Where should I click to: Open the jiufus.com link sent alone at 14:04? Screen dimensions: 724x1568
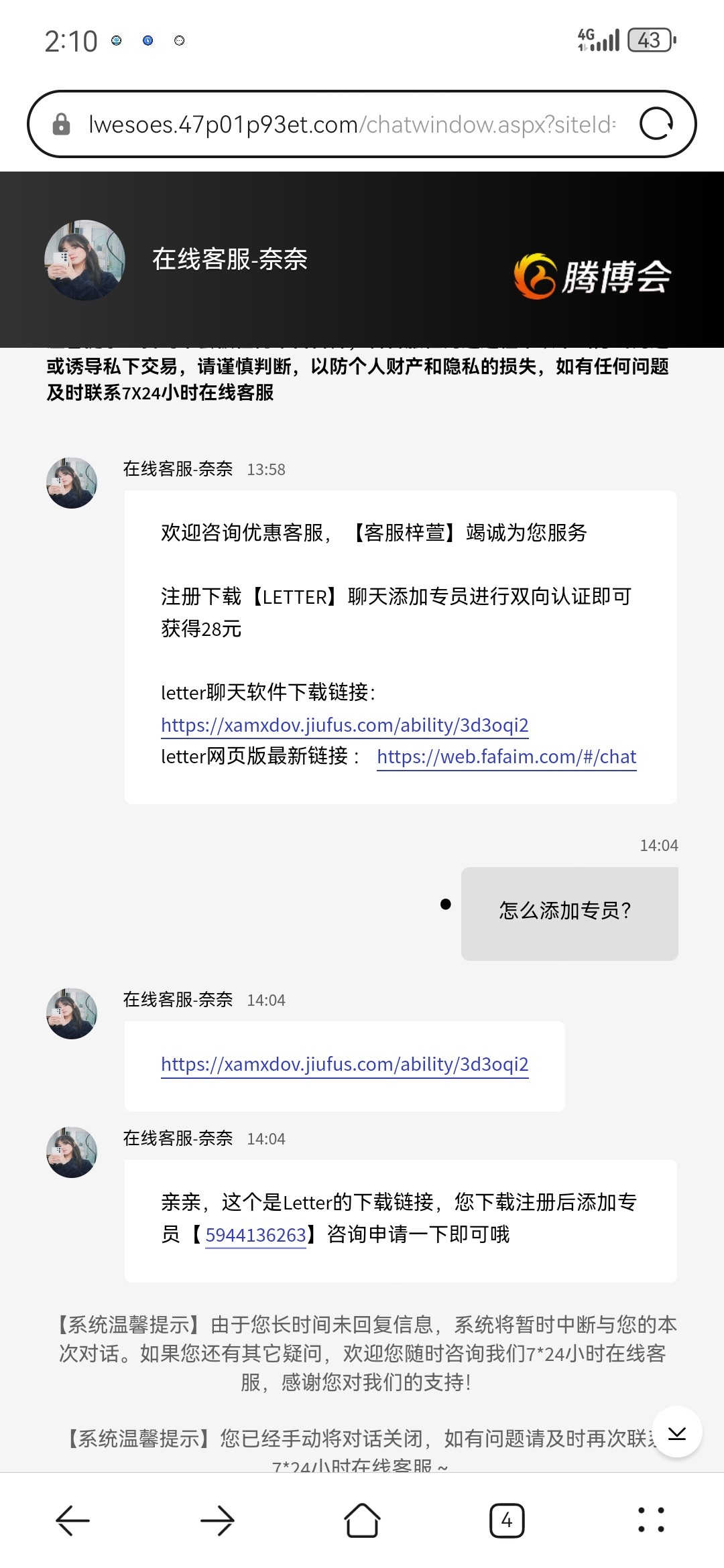tap(345, 1064)
